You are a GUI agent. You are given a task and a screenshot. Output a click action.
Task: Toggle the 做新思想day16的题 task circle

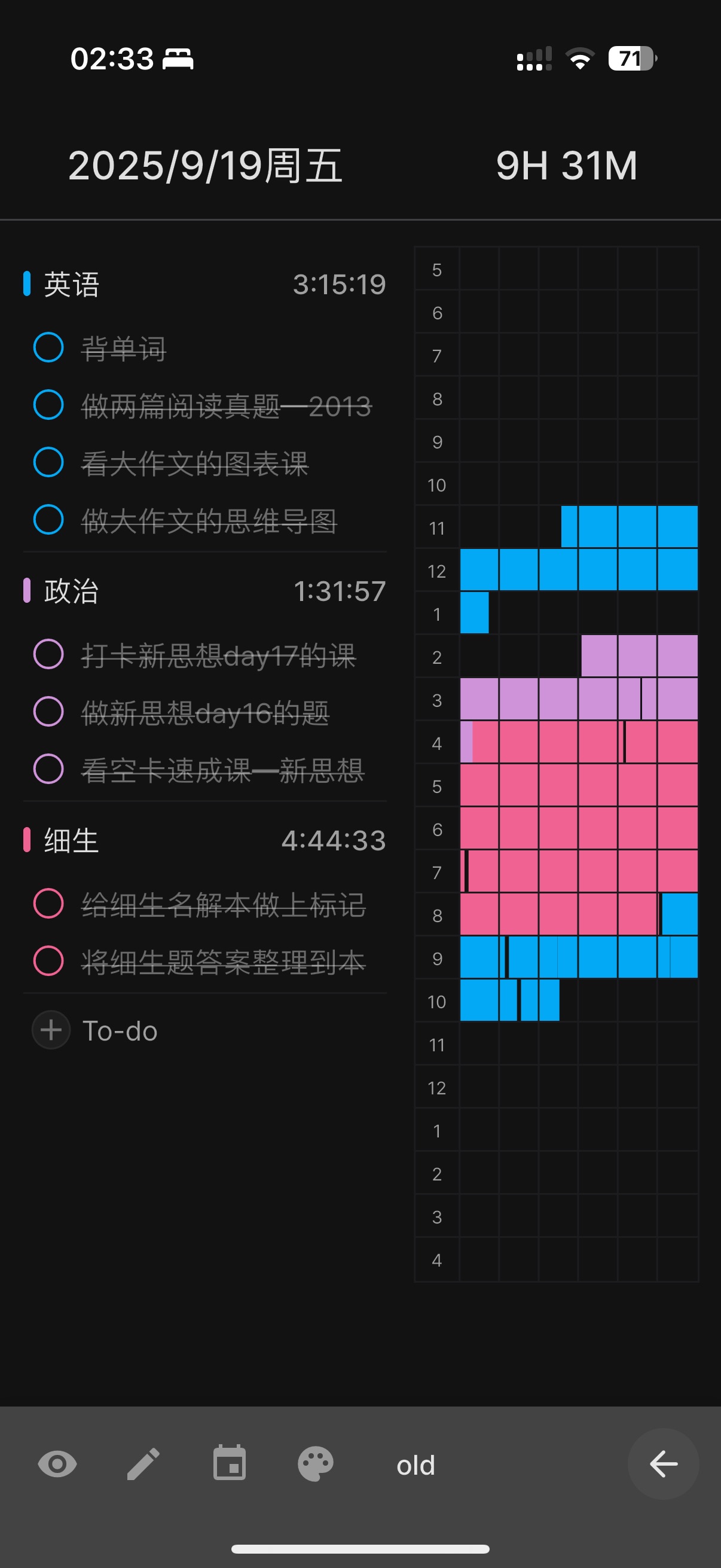tap(48, 712)
